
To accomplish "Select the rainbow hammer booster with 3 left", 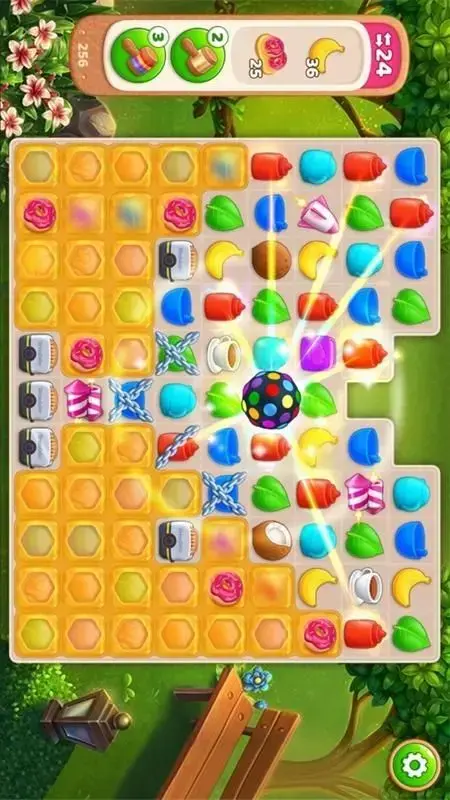I will point(139,55).
